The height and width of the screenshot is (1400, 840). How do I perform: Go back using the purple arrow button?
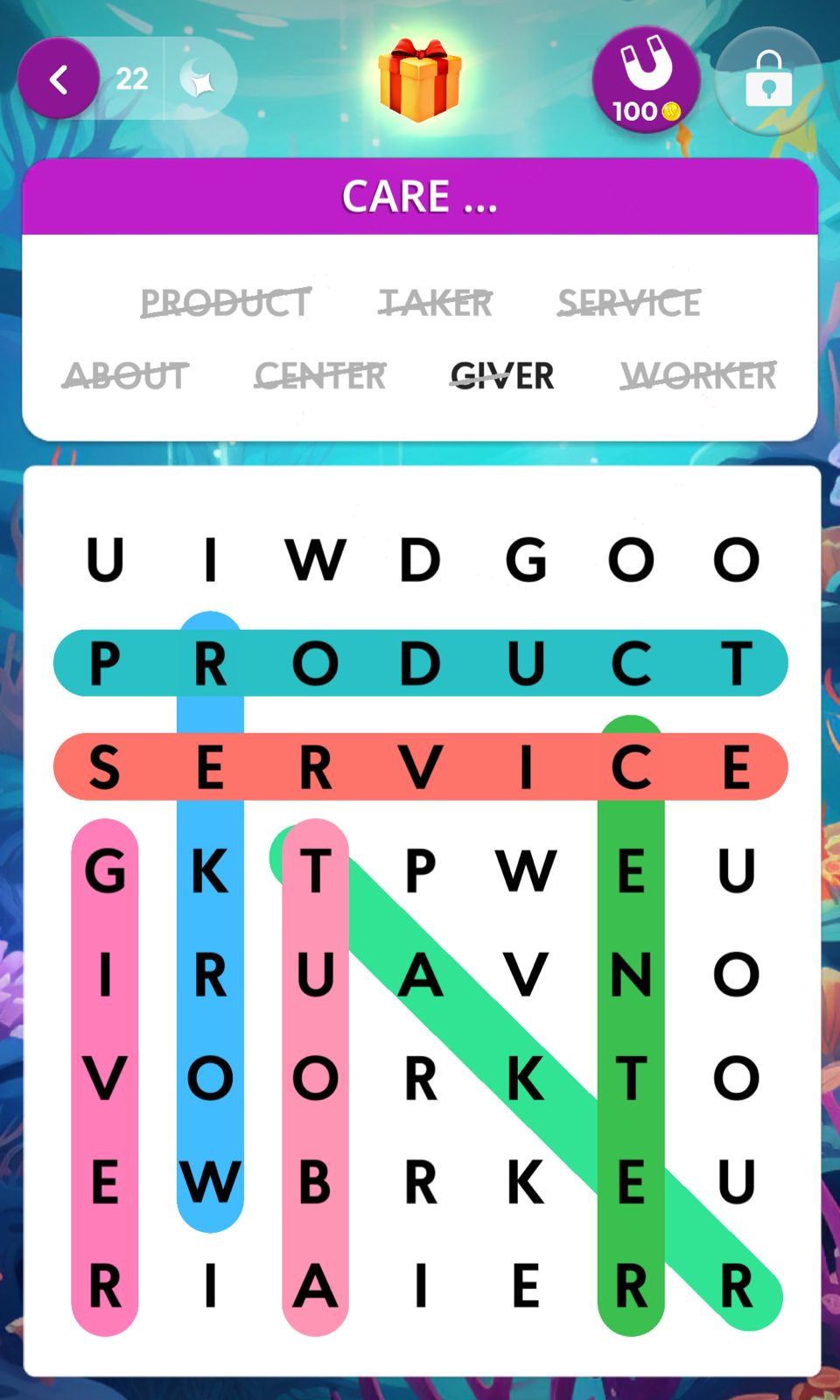[x=59, y=80]
